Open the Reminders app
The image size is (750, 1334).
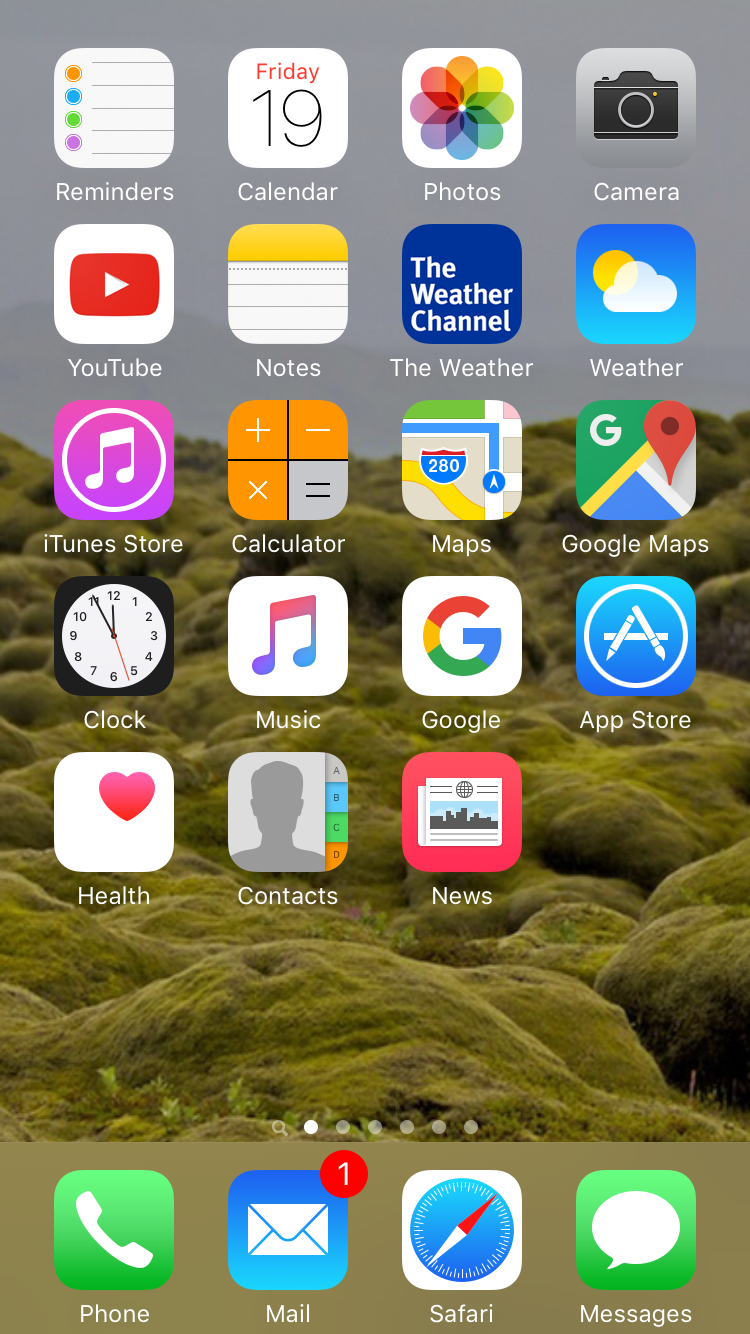click(x=114, y=108)
